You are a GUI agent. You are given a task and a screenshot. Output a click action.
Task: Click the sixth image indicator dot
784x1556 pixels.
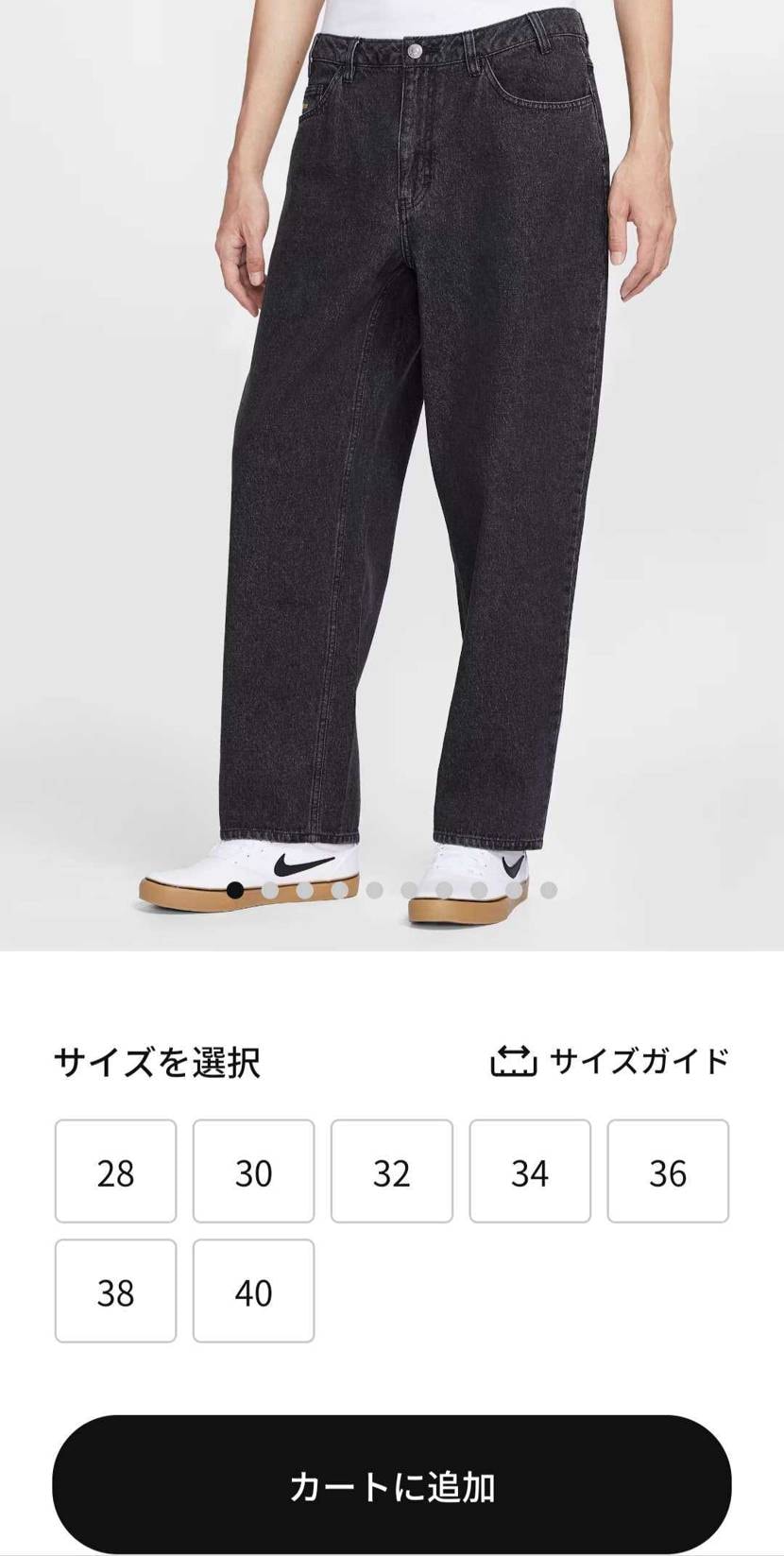click(x=408, y=889)
